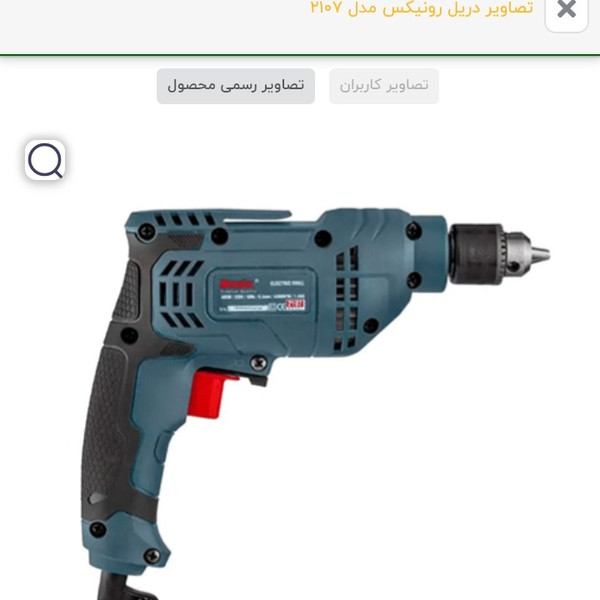Select the تصاویر رسمی محصول tab

[x=236, y=86]
